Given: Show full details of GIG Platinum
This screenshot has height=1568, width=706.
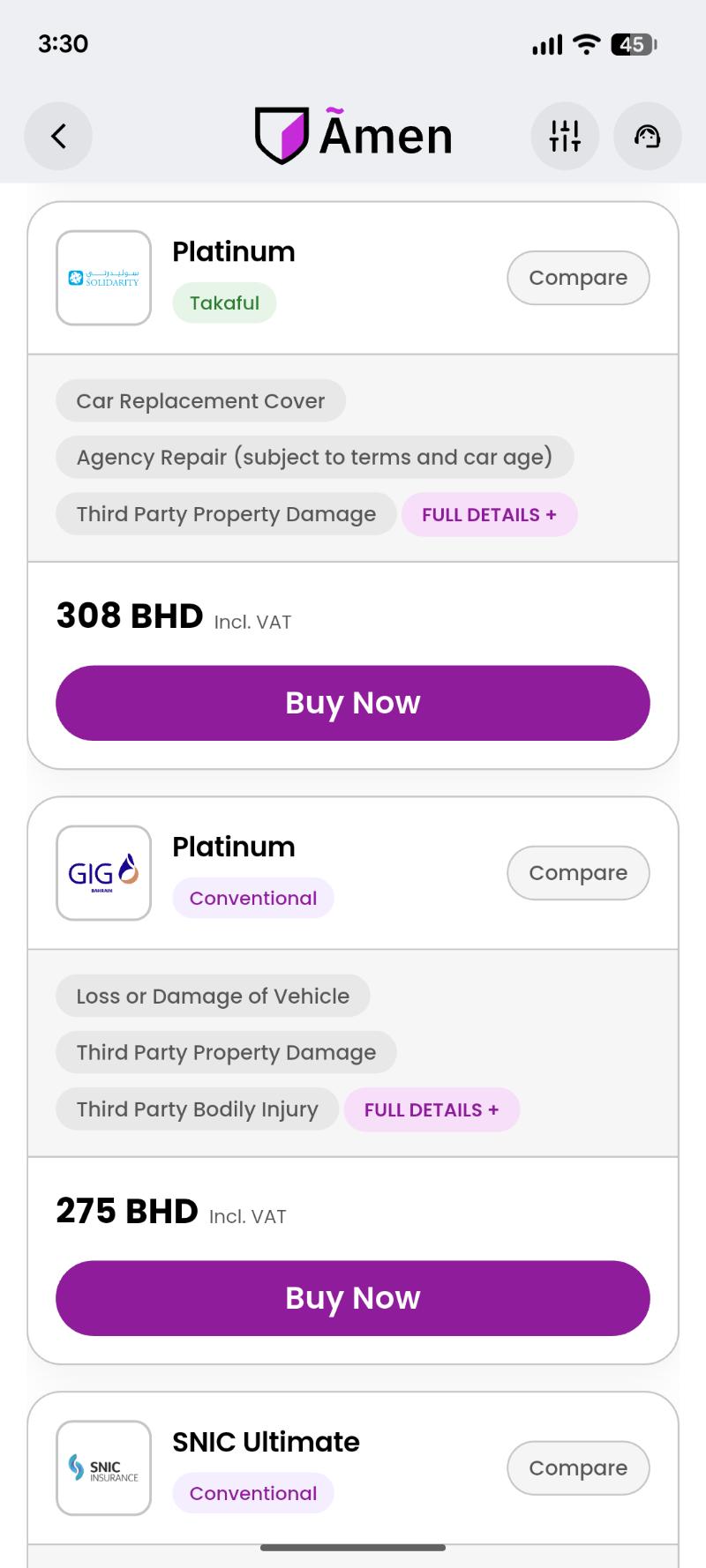Looking at the screenshot, I should pos(432,1109).
